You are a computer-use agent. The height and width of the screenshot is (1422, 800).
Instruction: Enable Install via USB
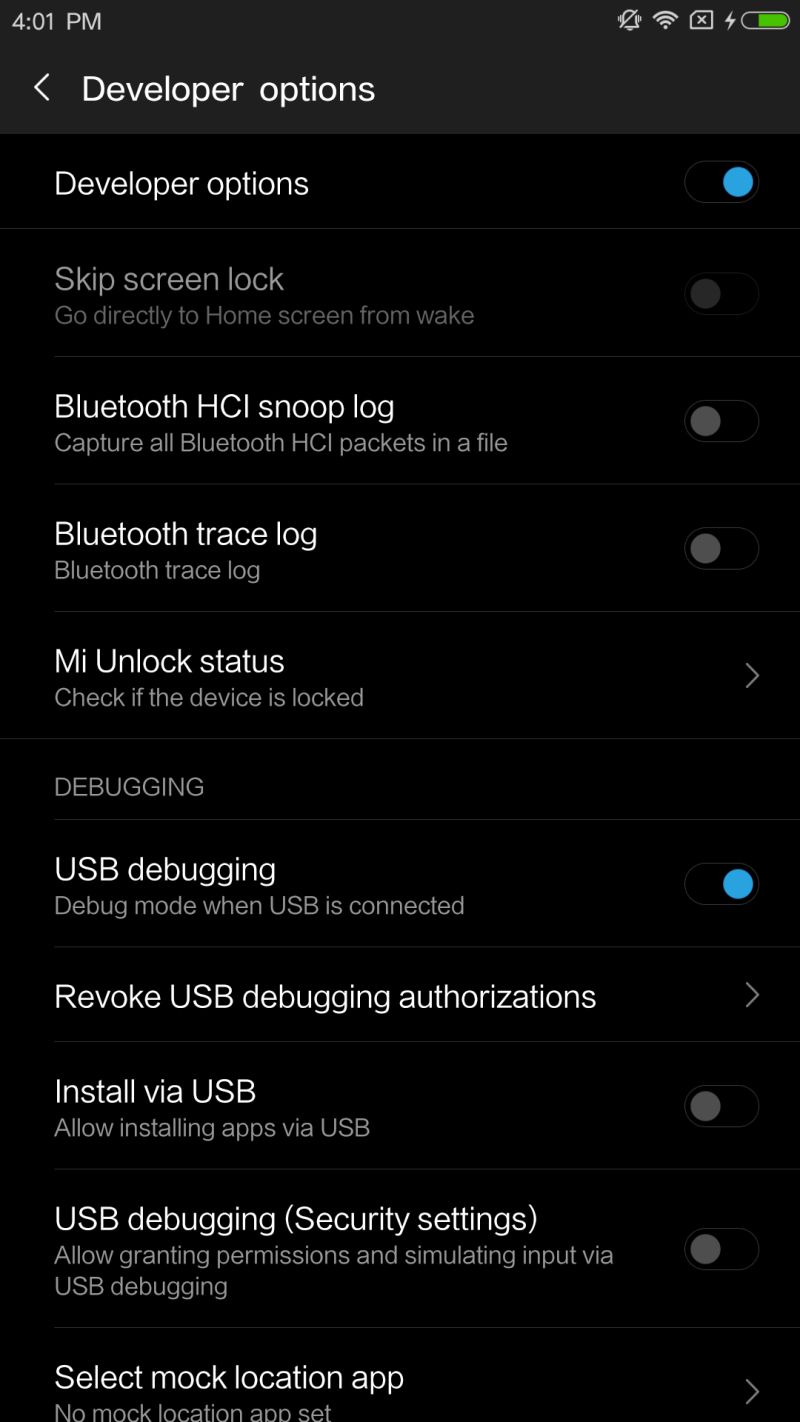[x=721, y=1106]
